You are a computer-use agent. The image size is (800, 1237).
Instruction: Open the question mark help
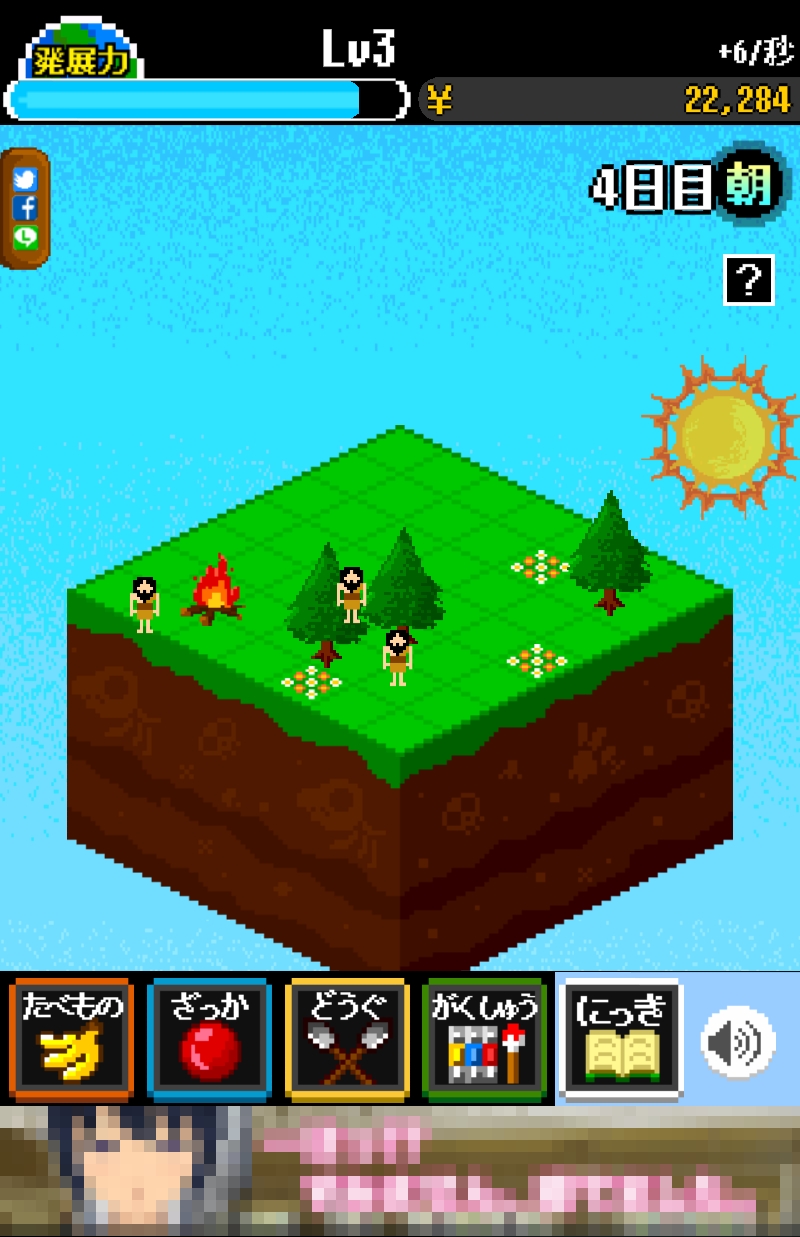click(x=749, y=279)
